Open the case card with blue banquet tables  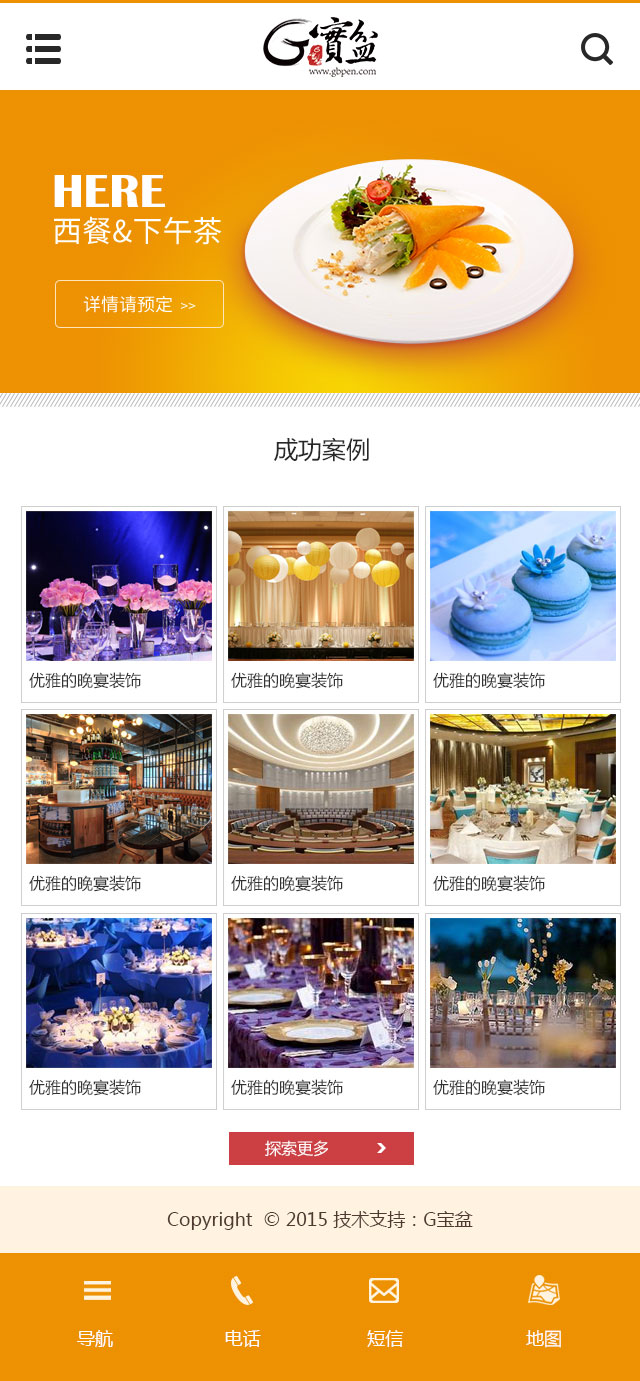point(119,1011)
